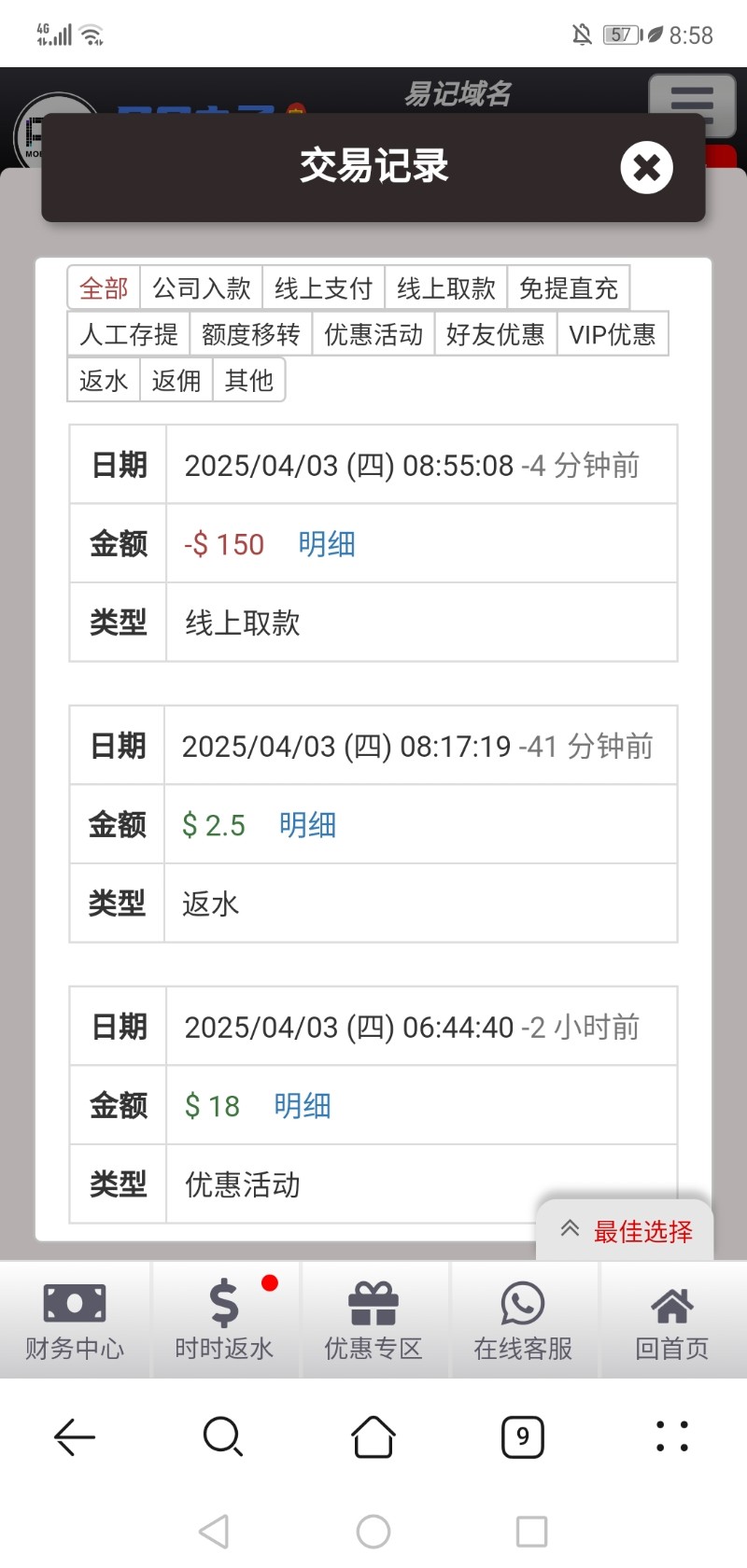Filter by 人工存提
This screenshot has height=1568, width=747.
coord(129,334)
